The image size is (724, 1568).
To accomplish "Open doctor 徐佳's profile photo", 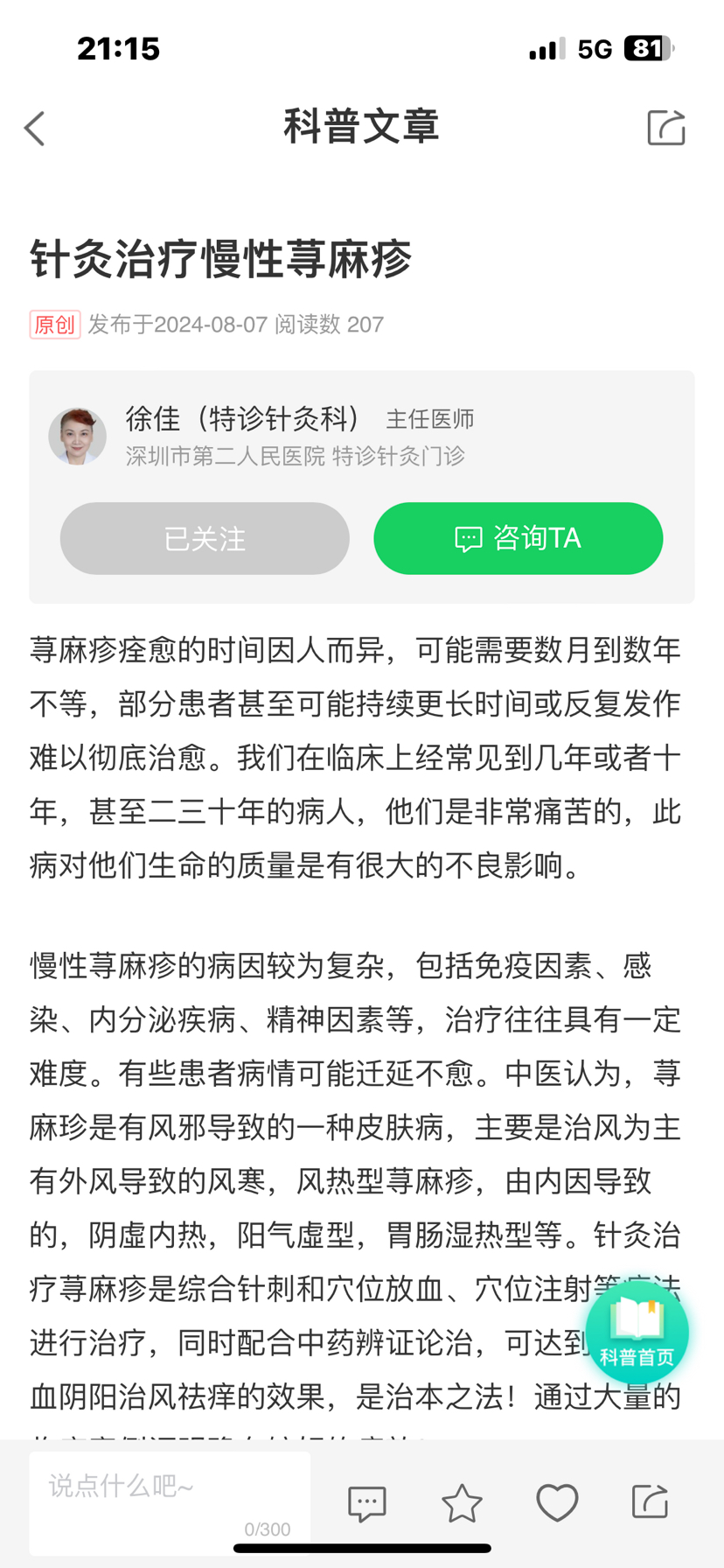I will pyautogui.click(x=77, y=436).
